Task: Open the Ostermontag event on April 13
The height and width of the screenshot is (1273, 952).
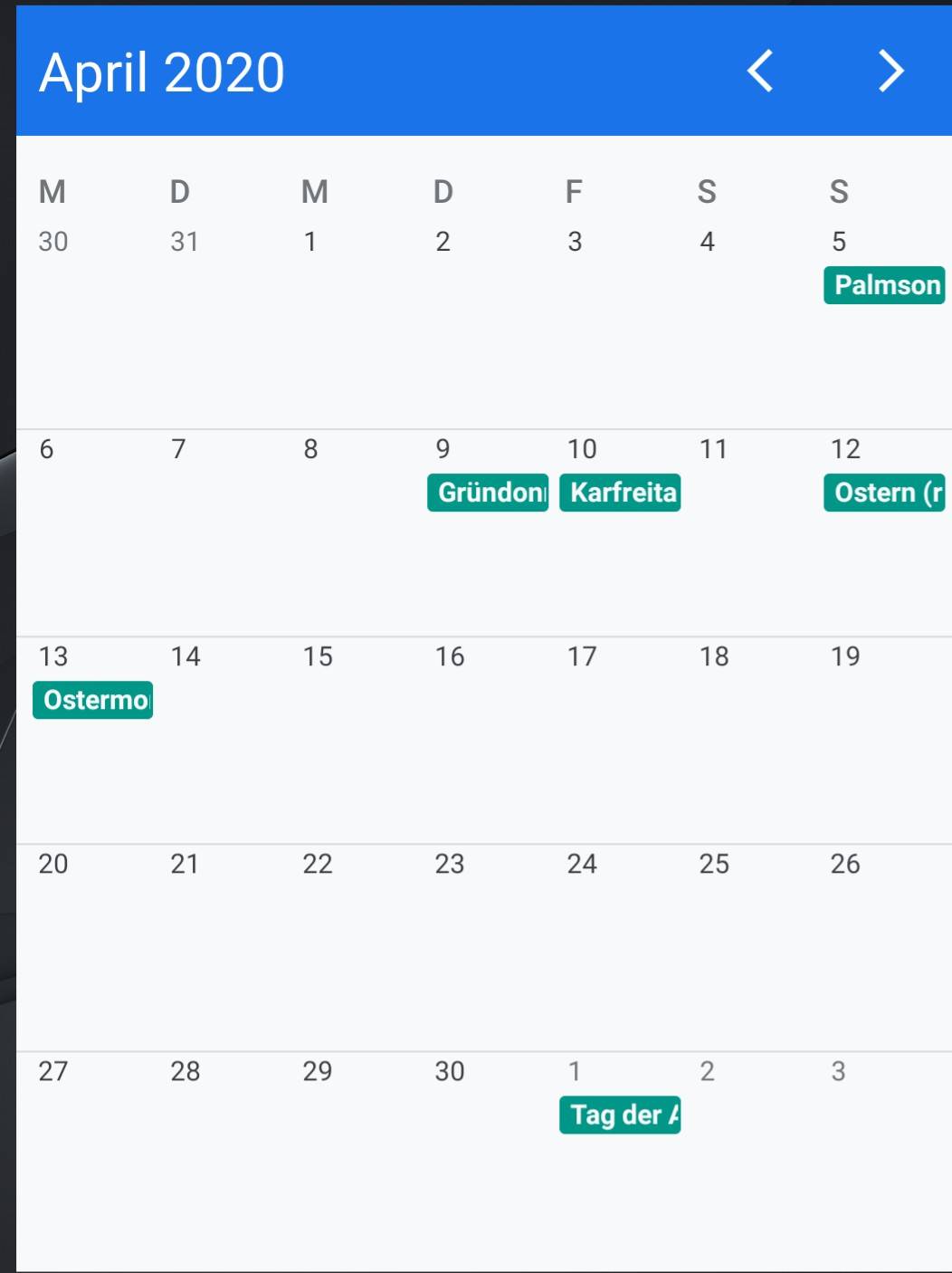Action: tap(93, 700)
